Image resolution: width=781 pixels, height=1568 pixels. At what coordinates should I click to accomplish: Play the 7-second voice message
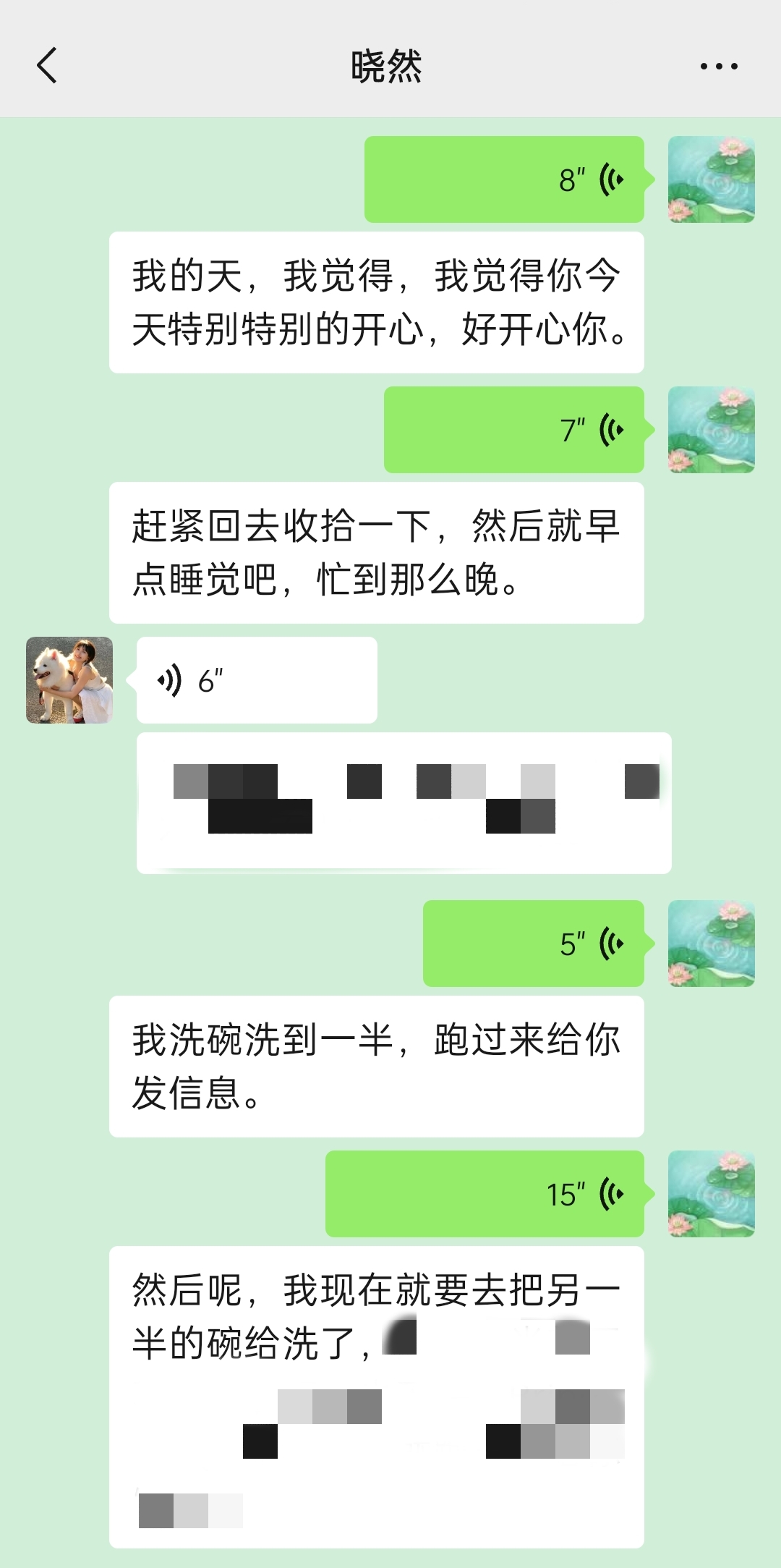tap(513, 430)
